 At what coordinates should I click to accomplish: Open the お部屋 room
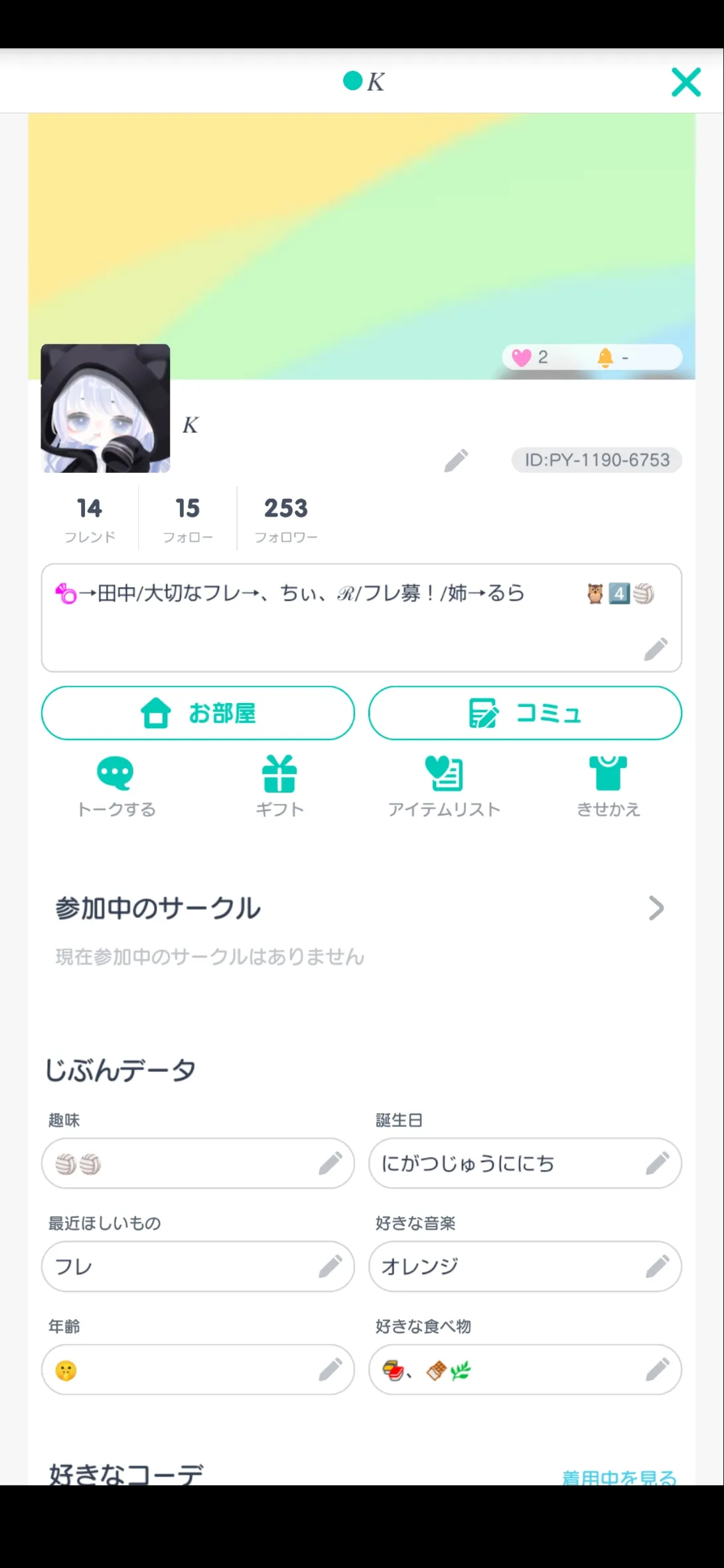click(x=198, y=713)
